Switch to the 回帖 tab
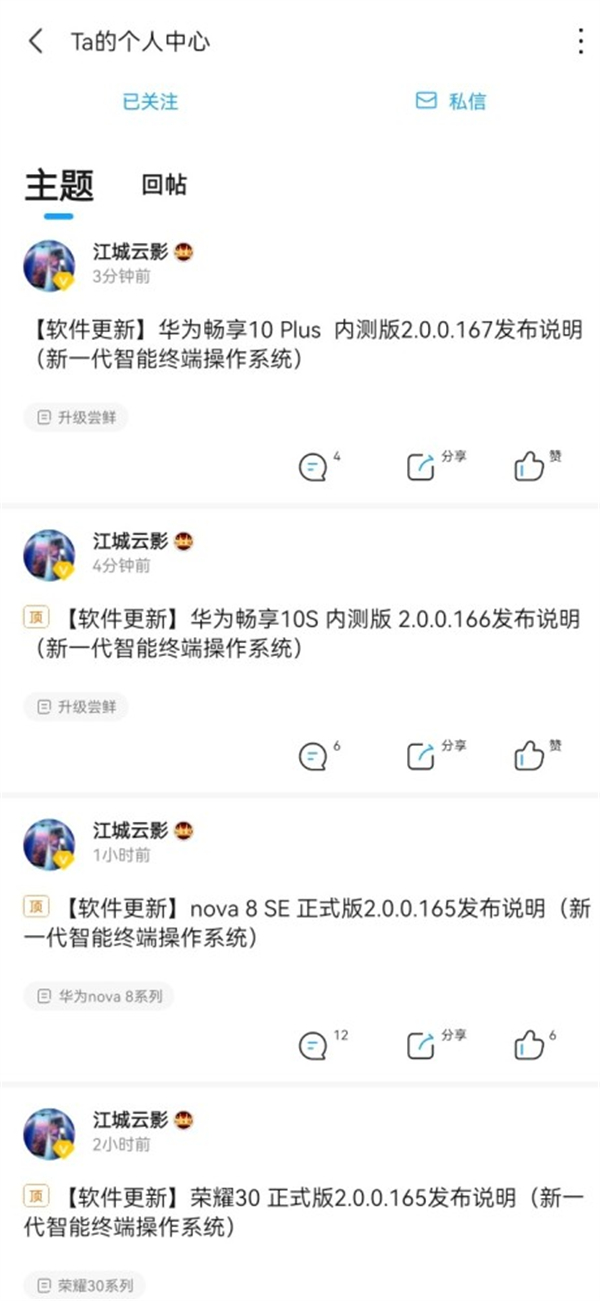 click(164, 185)
